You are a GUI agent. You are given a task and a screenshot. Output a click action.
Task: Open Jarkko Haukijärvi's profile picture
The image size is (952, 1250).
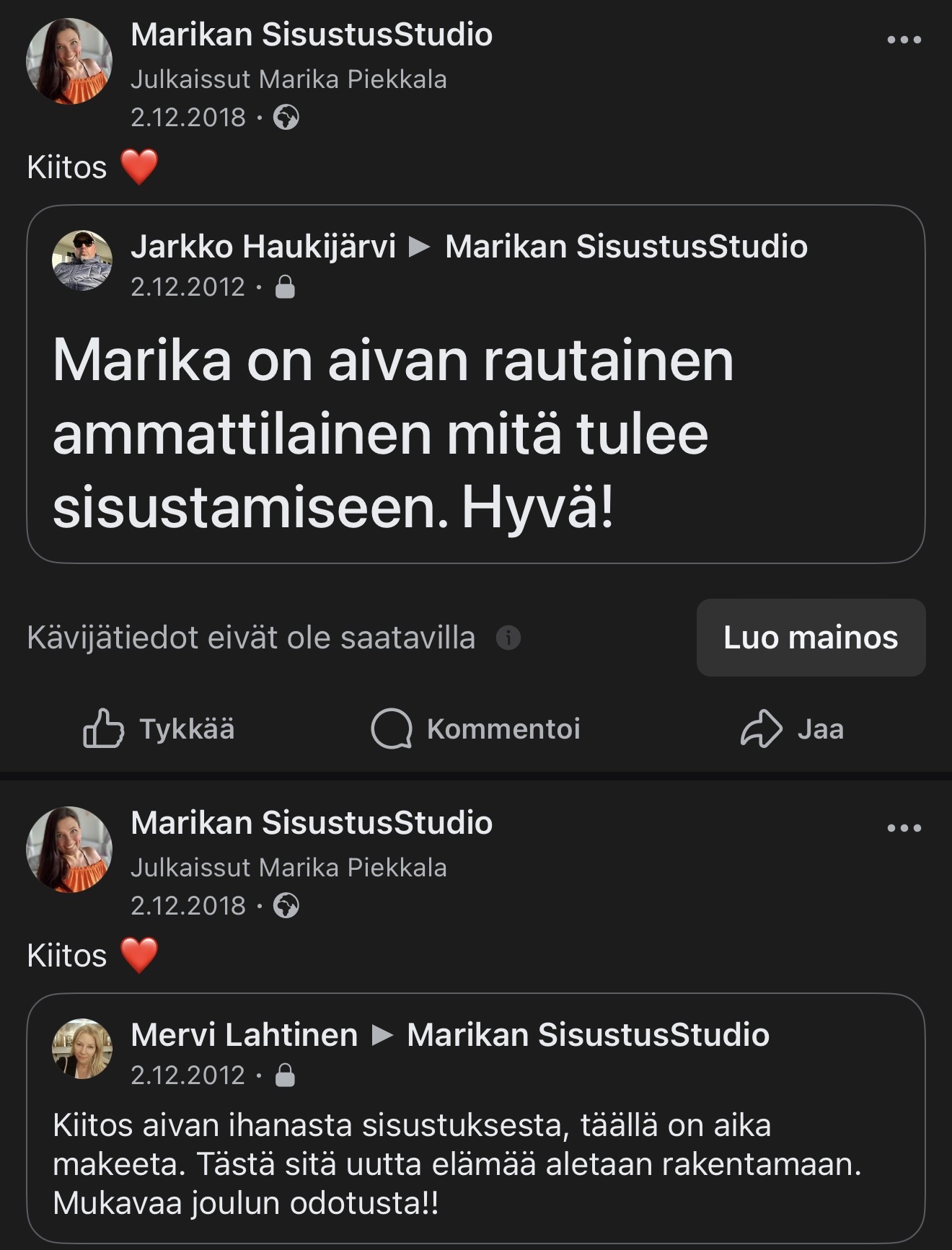click(x=82, y=260)
